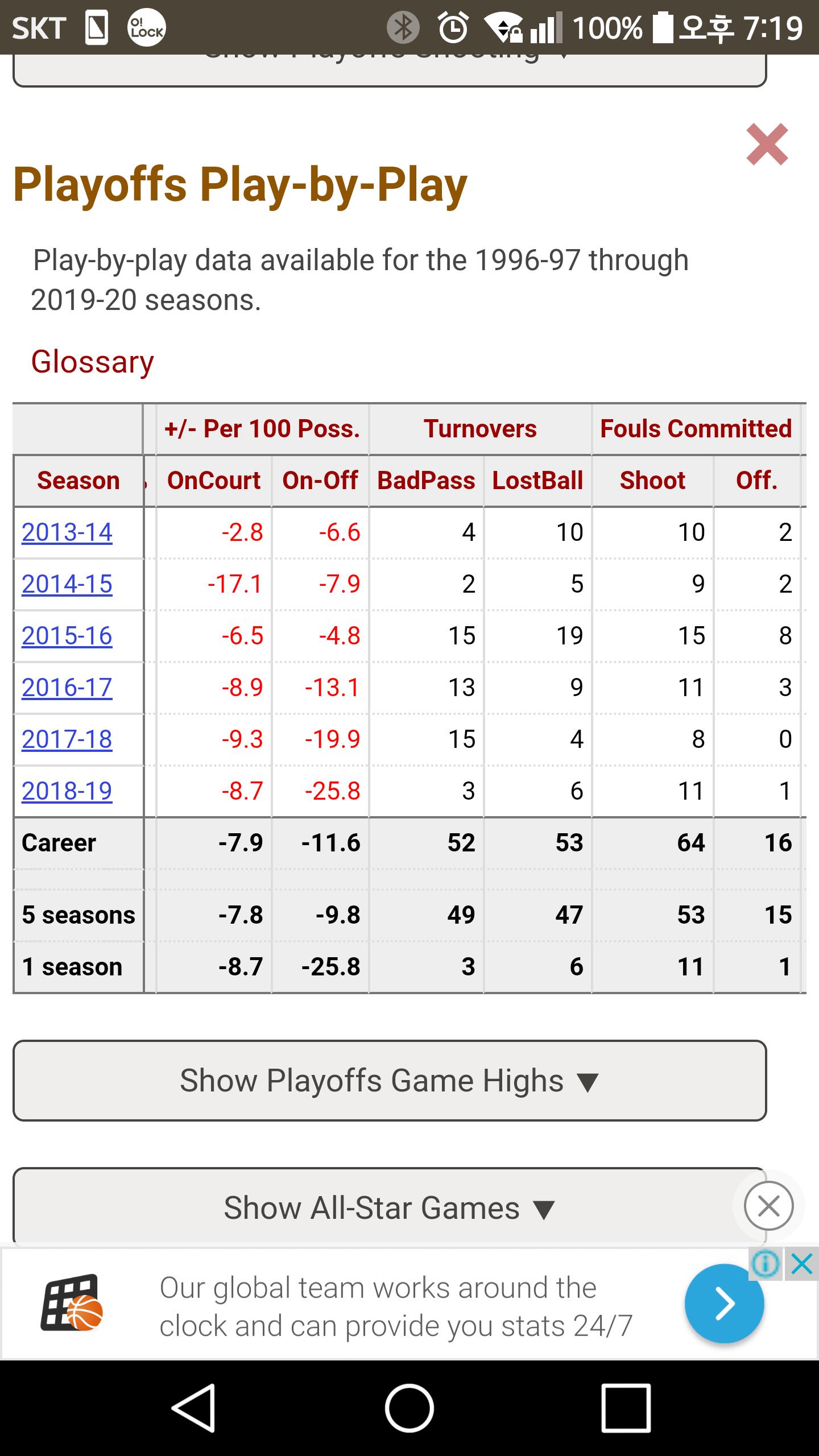Image resolution: width=819 pixels, height=1456 pixels.
Task: Open the 2013-14 season link
Action: pyautogui.click(x=67, y=532)
